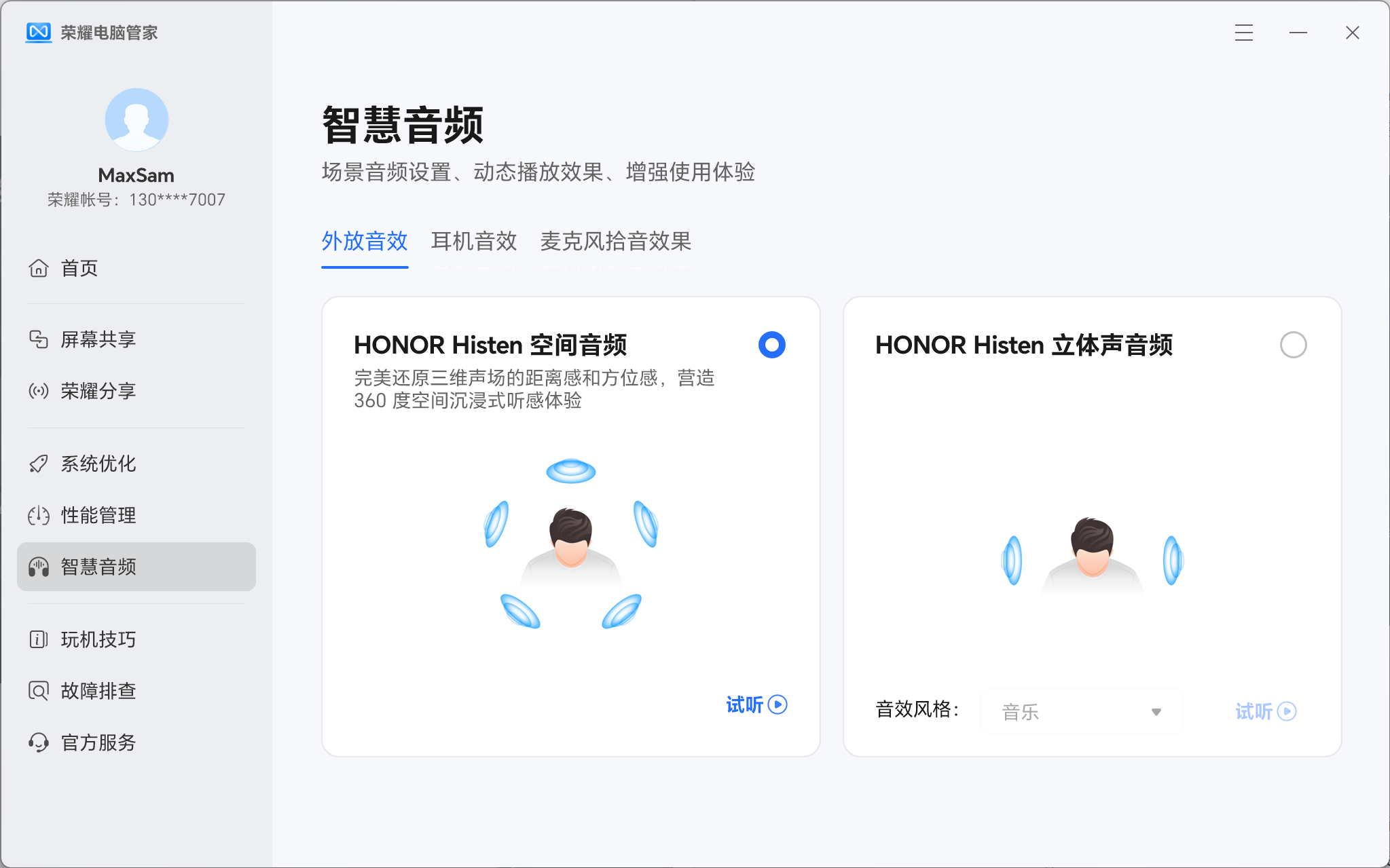The image size is (1390, 868).
Task: Open the hamburger menu in title bar
Action: click(x=1243, y=33)
